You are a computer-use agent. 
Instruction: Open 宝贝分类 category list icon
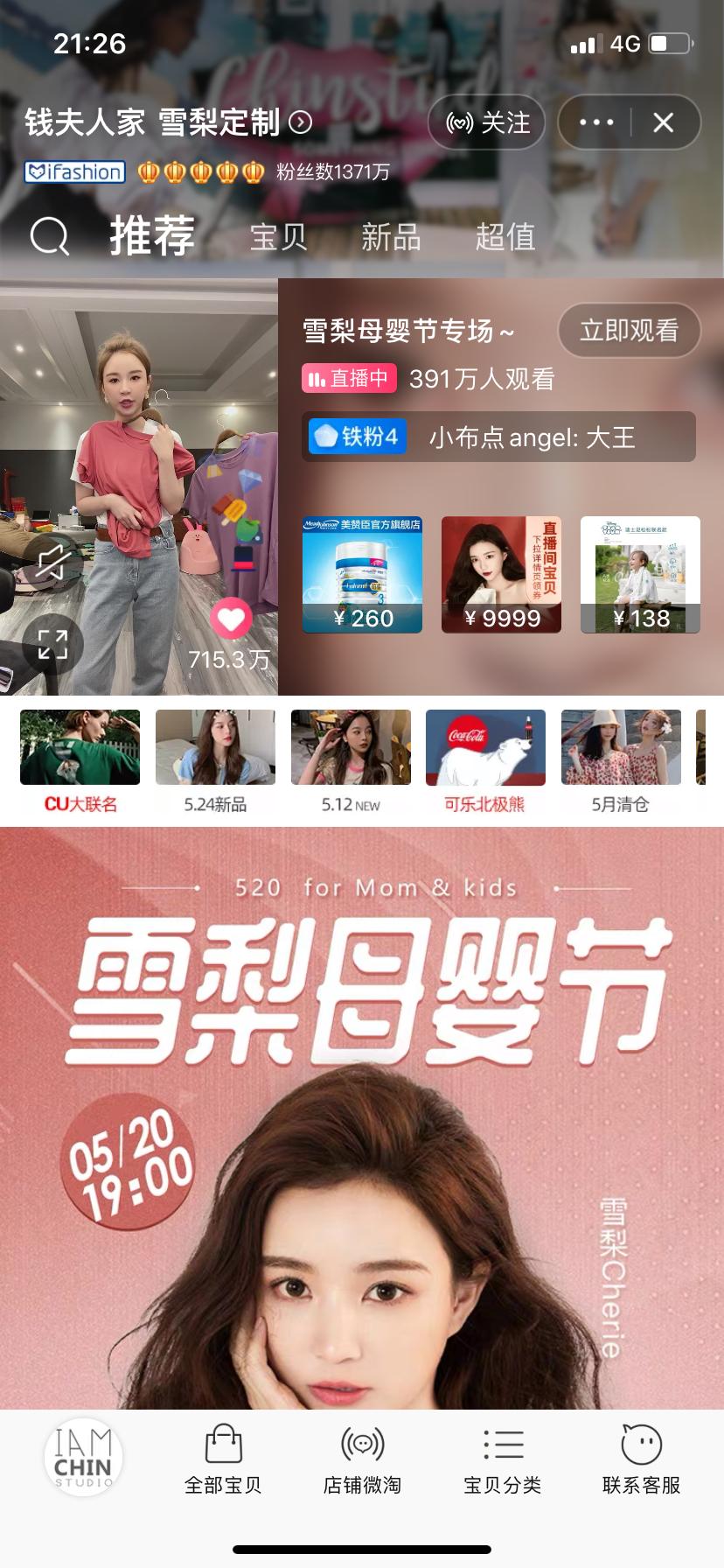tap(503, 1444)
